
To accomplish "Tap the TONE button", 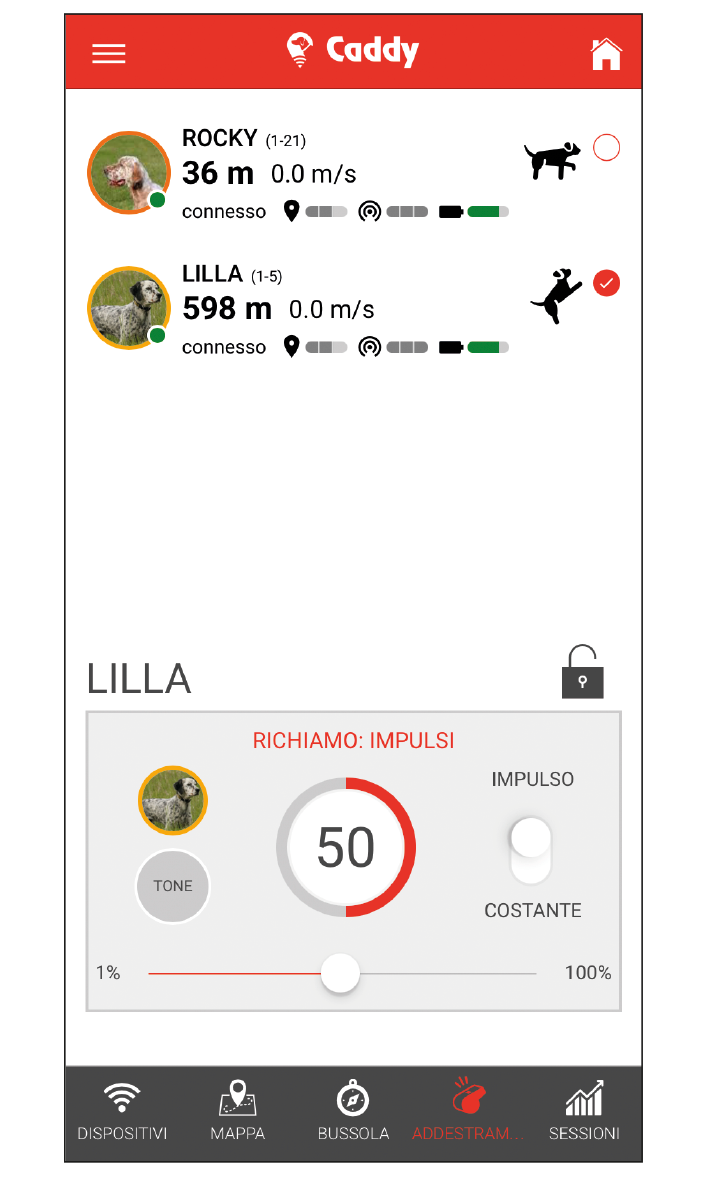I will (173, 886).
